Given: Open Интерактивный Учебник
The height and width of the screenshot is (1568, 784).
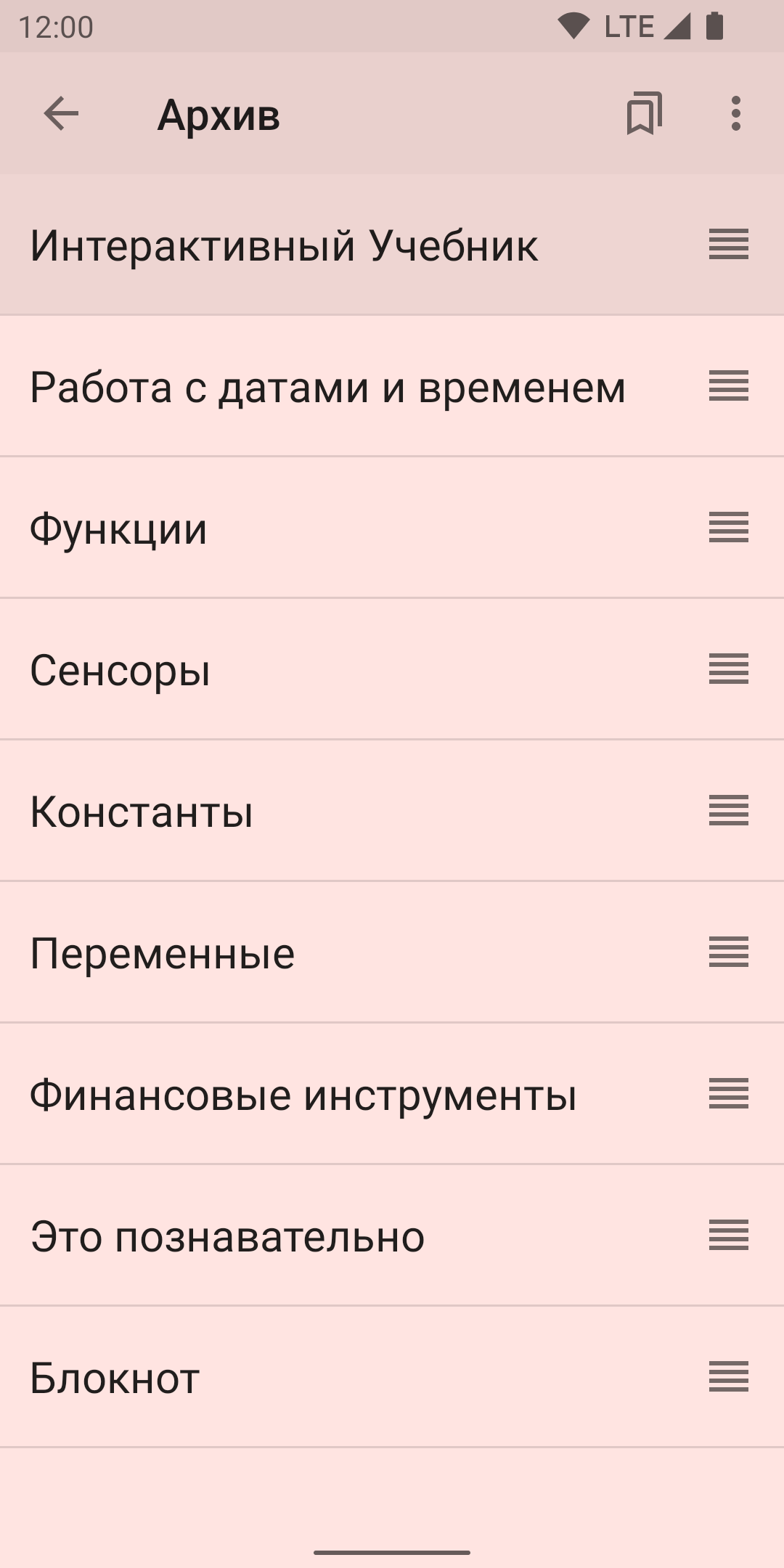Looking at the screenshot, I should pos(284,245).
